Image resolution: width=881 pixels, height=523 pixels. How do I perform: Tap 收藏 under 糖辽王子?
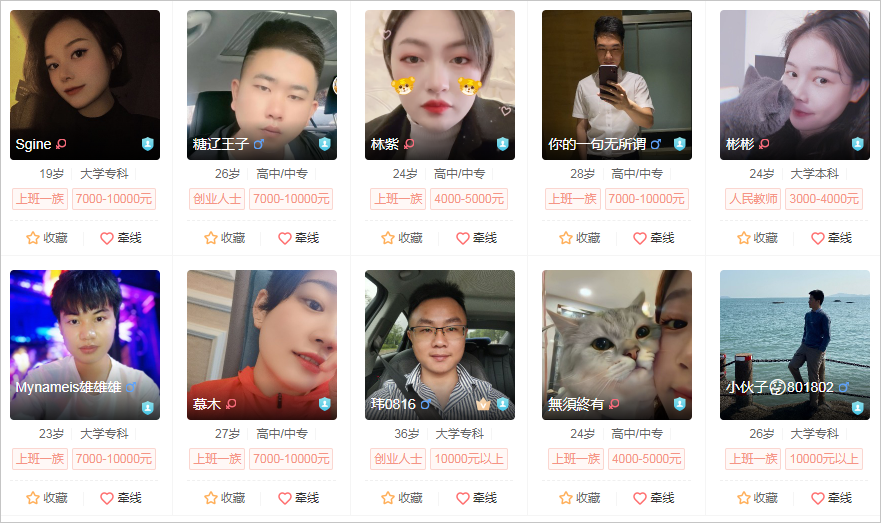[x=224, y=238]
